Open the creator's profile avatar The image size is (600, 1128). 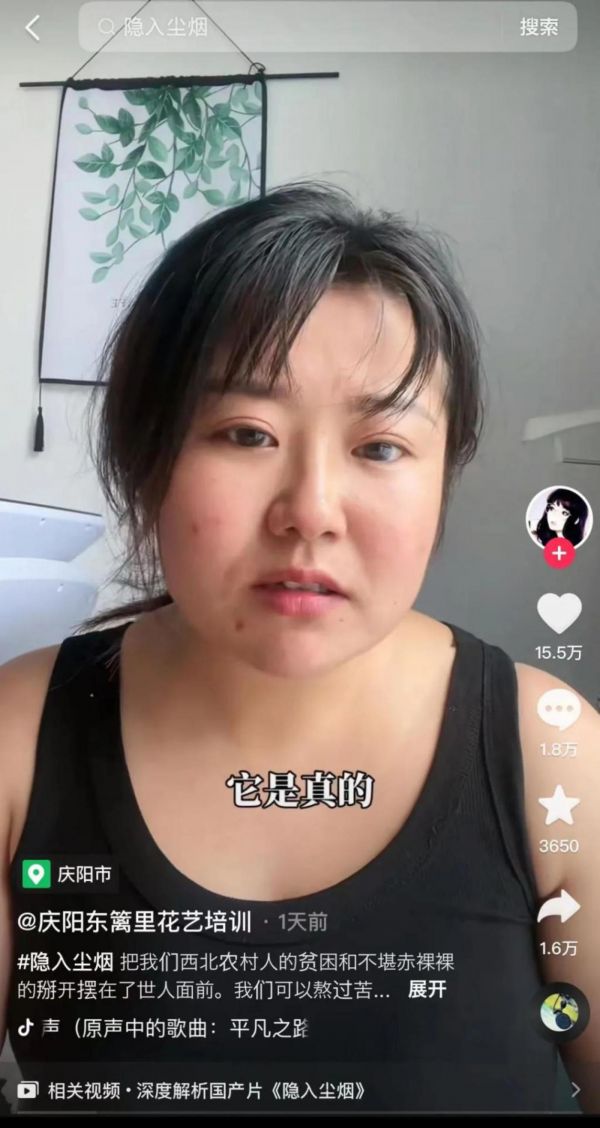(x=558, y=517)
